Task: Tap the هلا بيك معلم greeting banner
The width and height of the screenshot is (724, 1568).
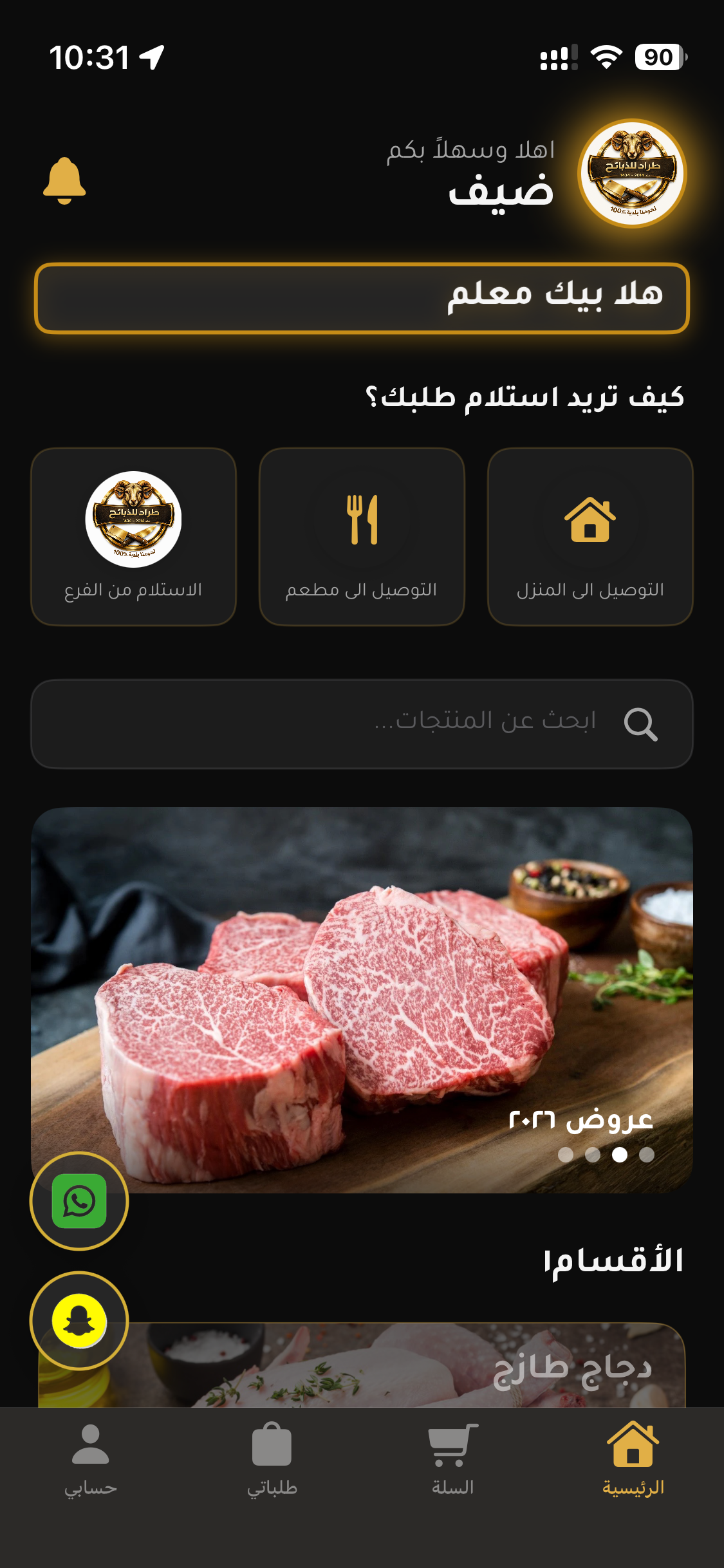Action: tap(362, 297)
